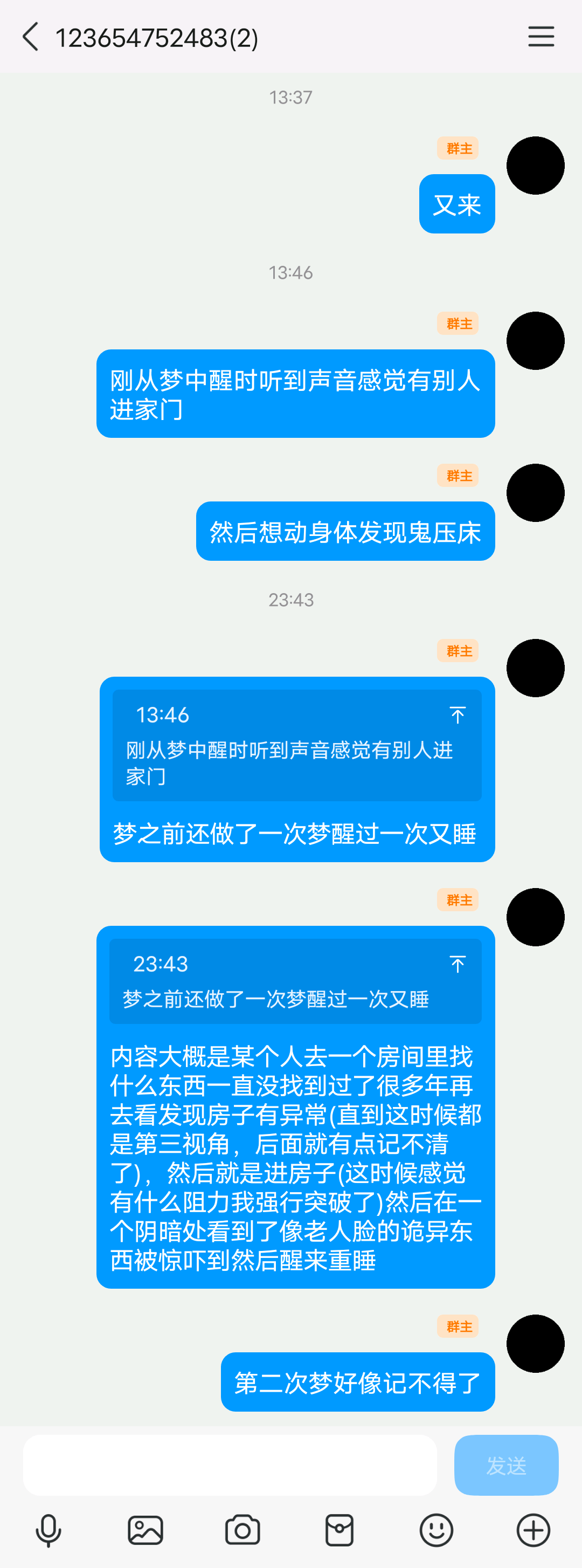Viewport: 582px width, 1568px height.
Task: Open the camera to take a photo
Action: pos(242,1530)
